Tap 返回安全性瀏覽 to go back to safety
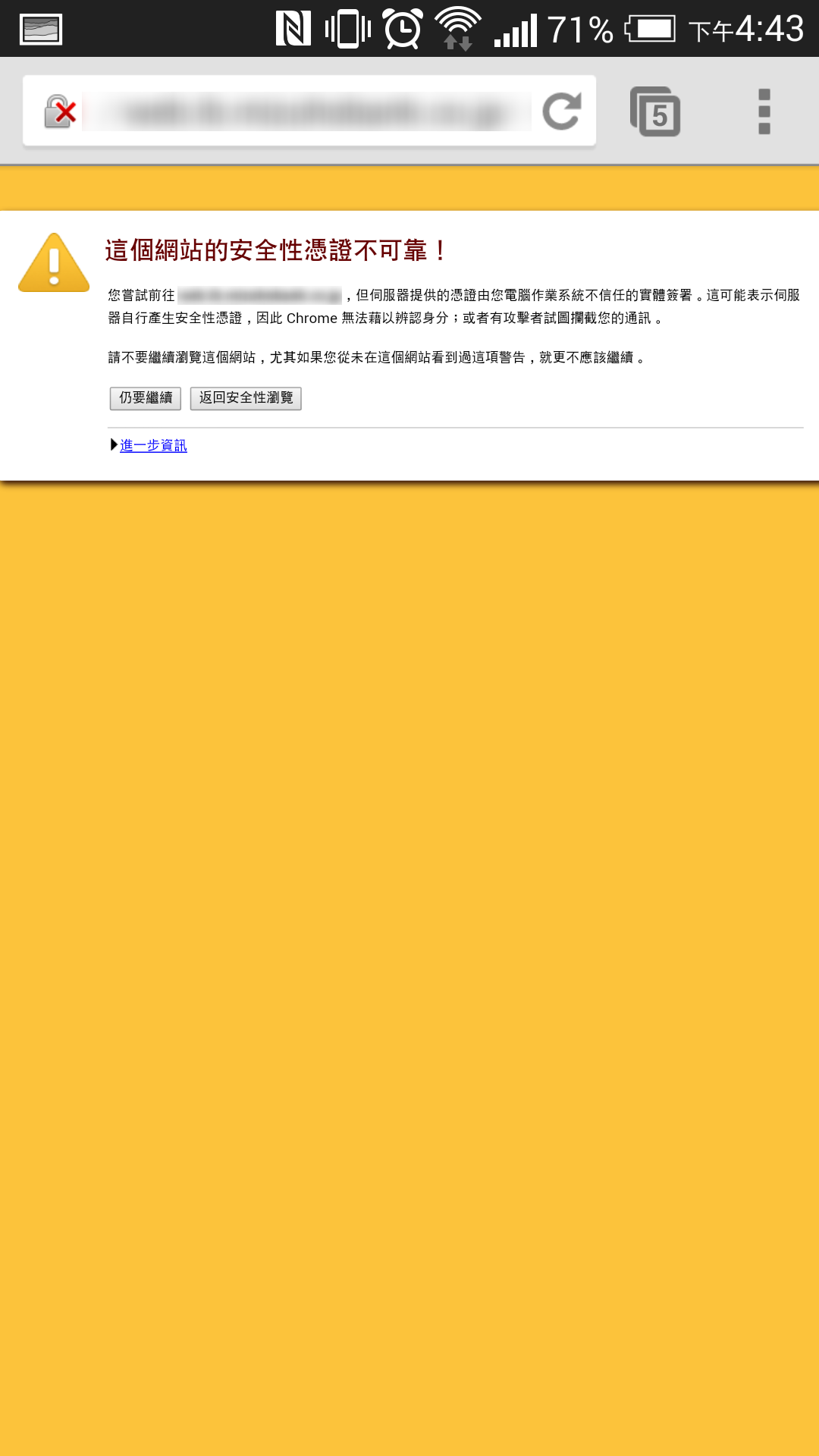The height and width of the screenshot is (1456, 819). point(246,398)
